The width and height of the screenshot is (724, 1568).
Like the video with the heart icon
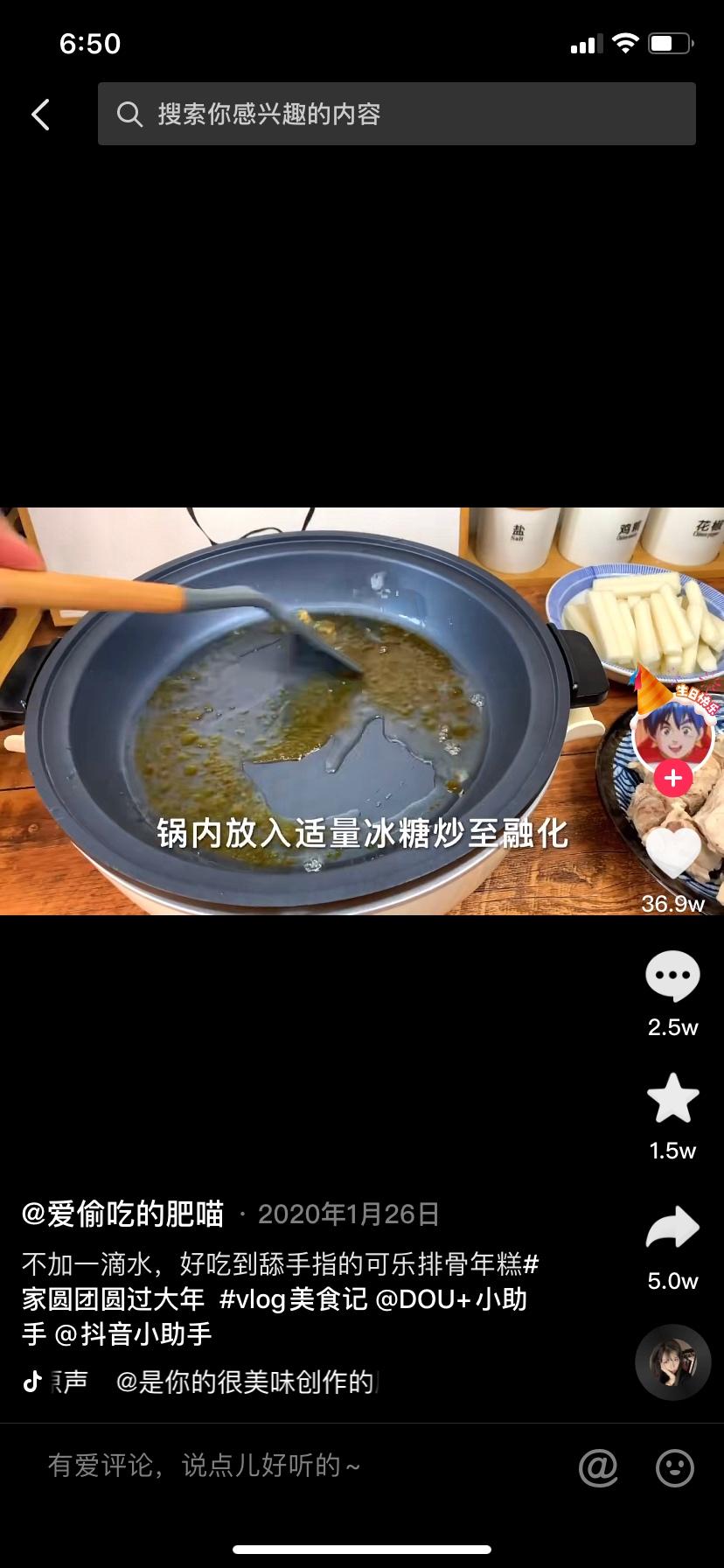tap(672, 852)
